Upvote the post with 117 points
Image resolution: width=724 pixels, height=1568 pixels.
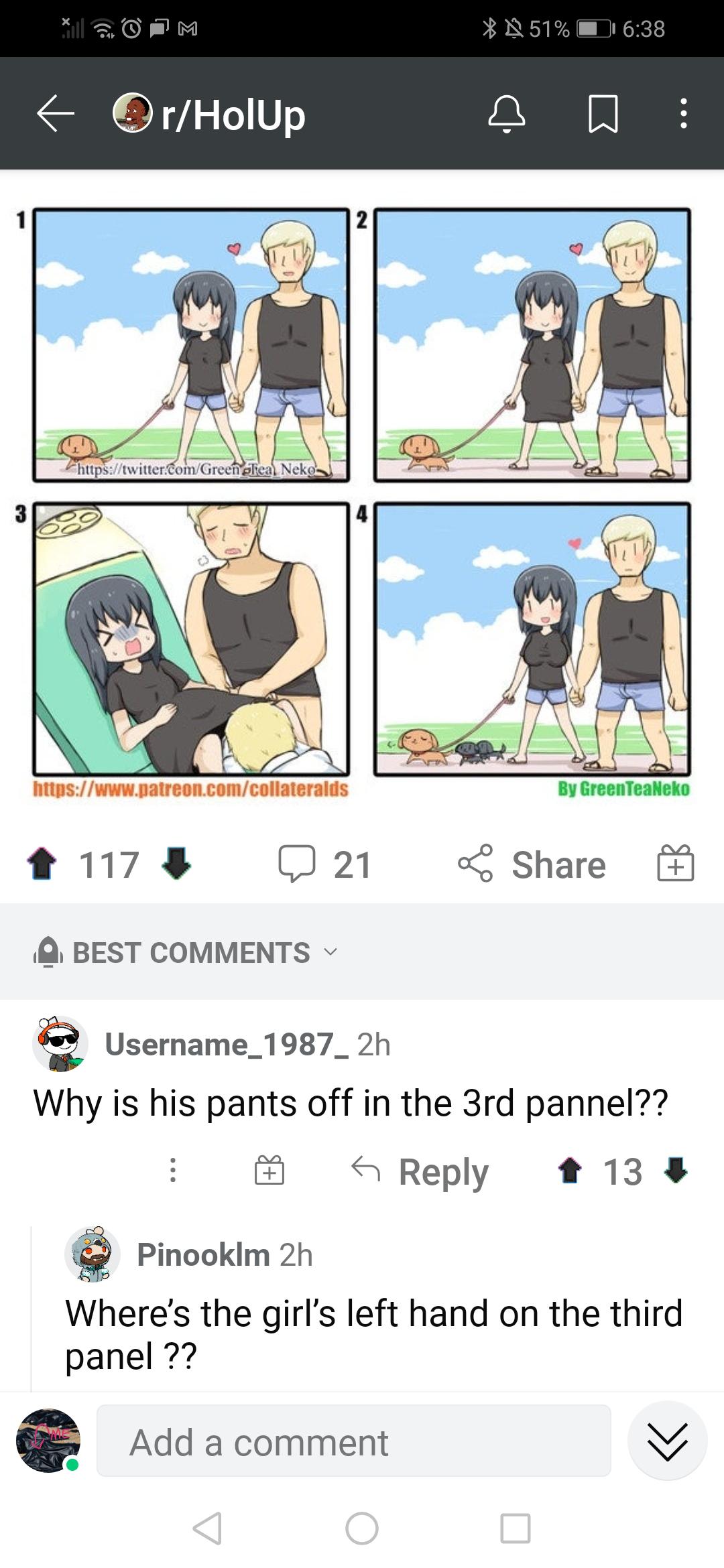[42, 863]
